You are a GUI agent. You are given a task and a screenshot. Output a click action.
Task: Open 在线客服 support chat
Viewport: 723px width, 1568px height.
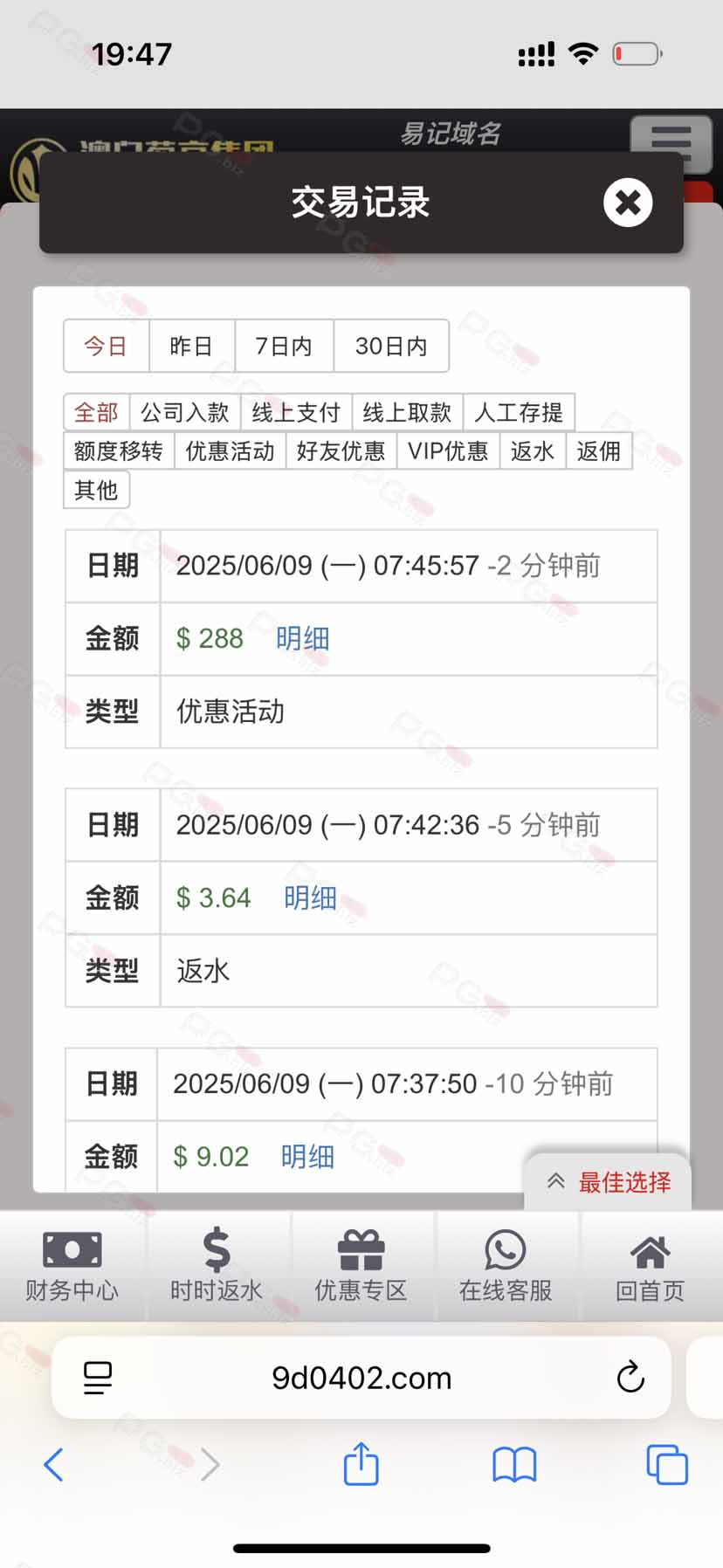(506, 1265)
